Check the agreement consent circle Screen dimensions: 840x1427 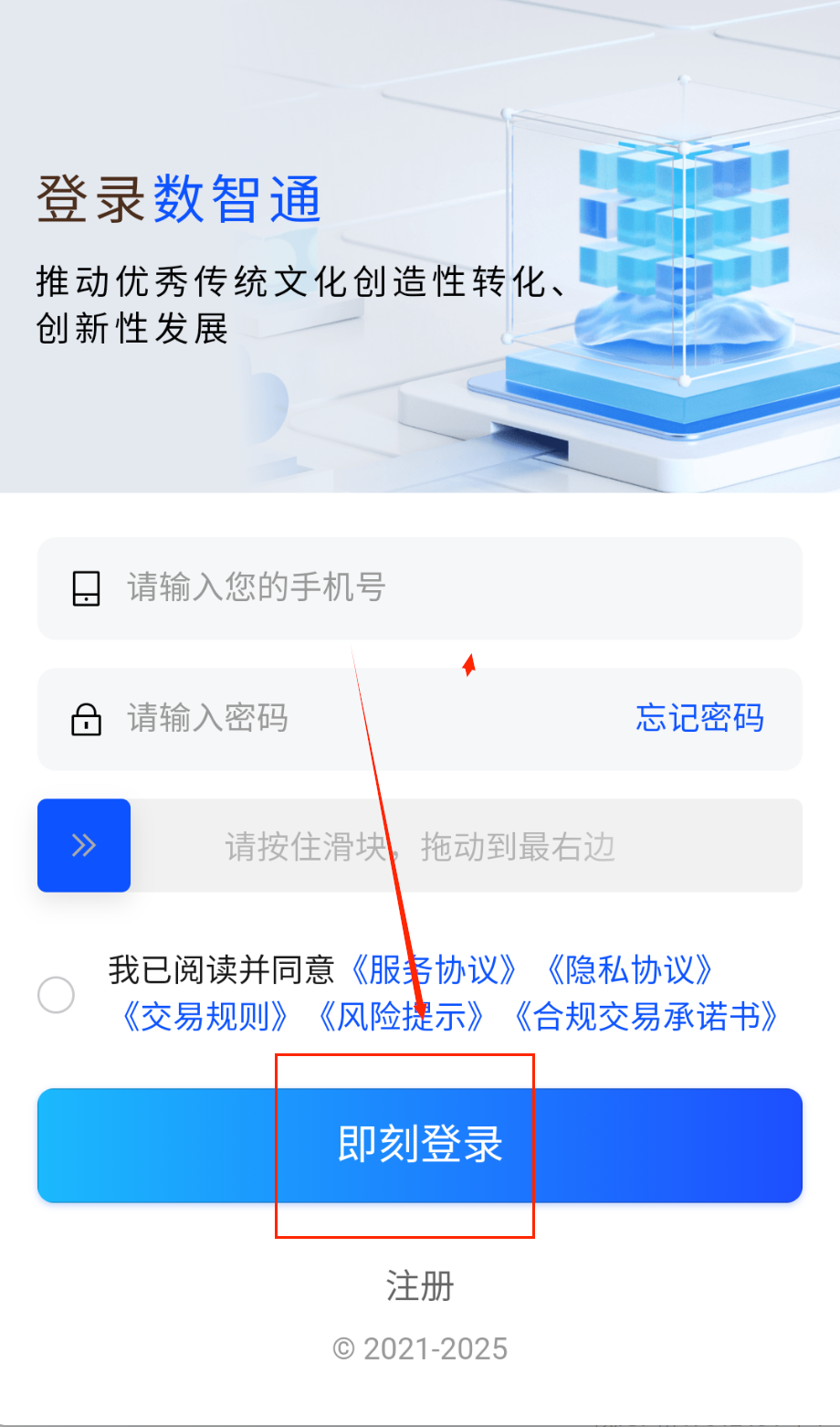pyautogui.click(x=57, y=995)
